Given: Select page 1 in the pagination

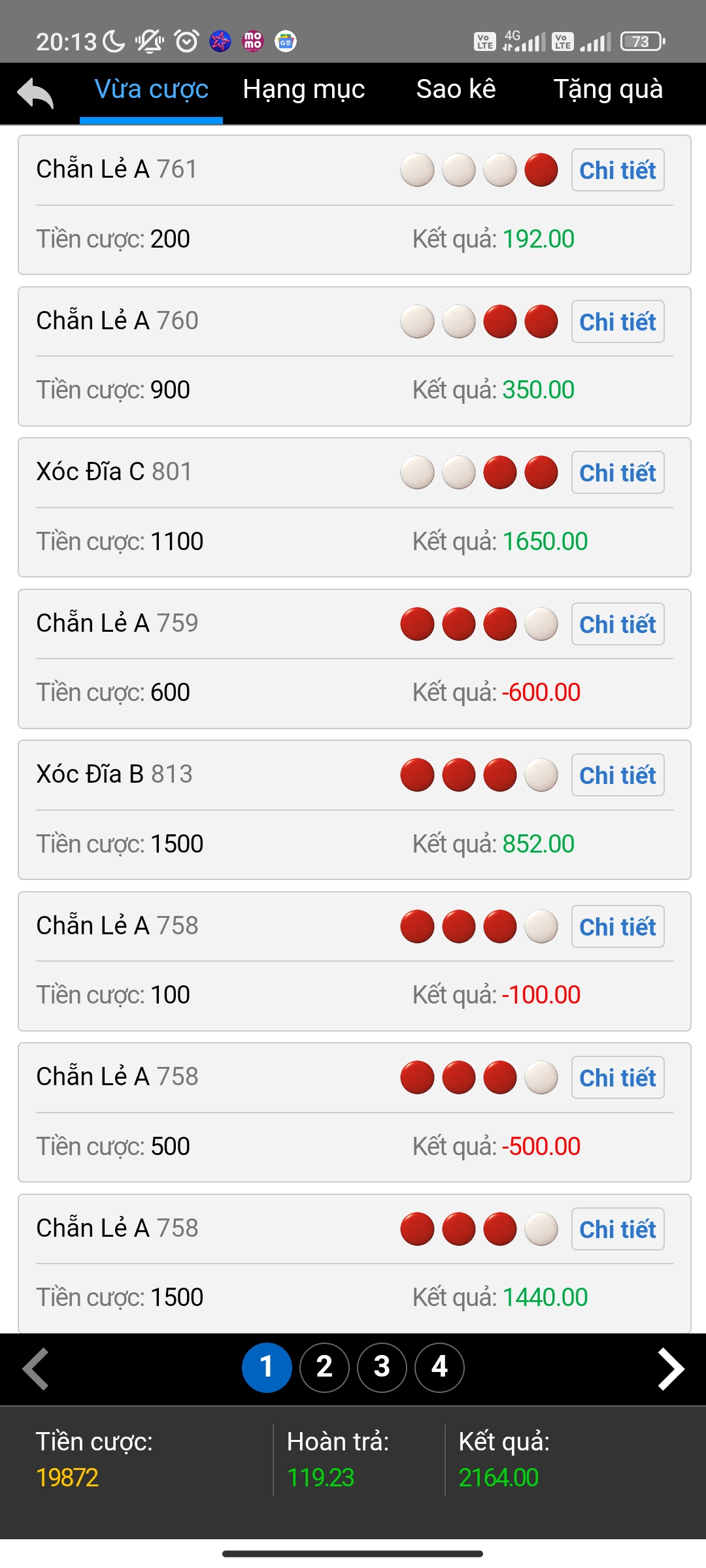Looking at the screenshot, I should [x=267, y=1367].
